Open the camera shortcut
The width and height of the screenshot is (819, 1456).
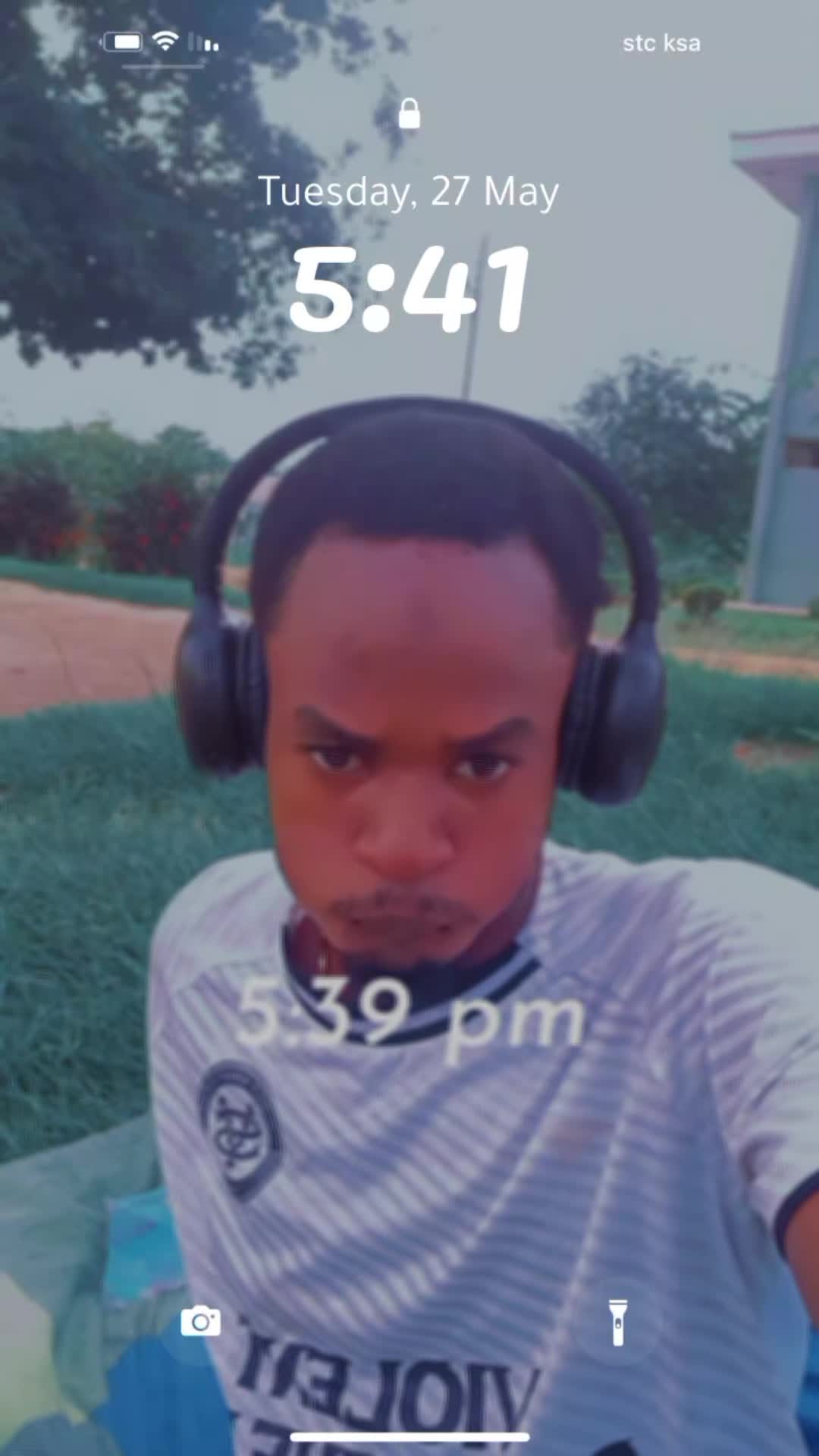(x=200, y=1322)
